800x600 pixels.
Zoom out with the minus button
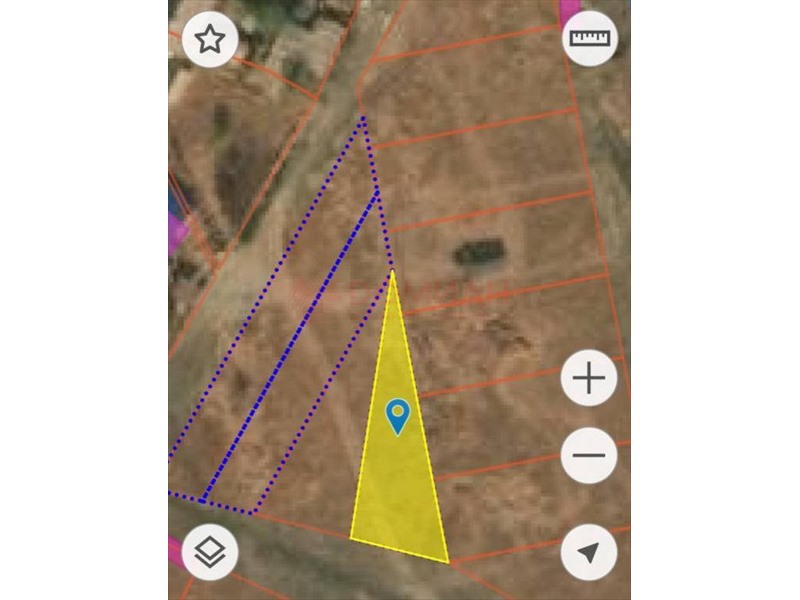coord(589,455)
